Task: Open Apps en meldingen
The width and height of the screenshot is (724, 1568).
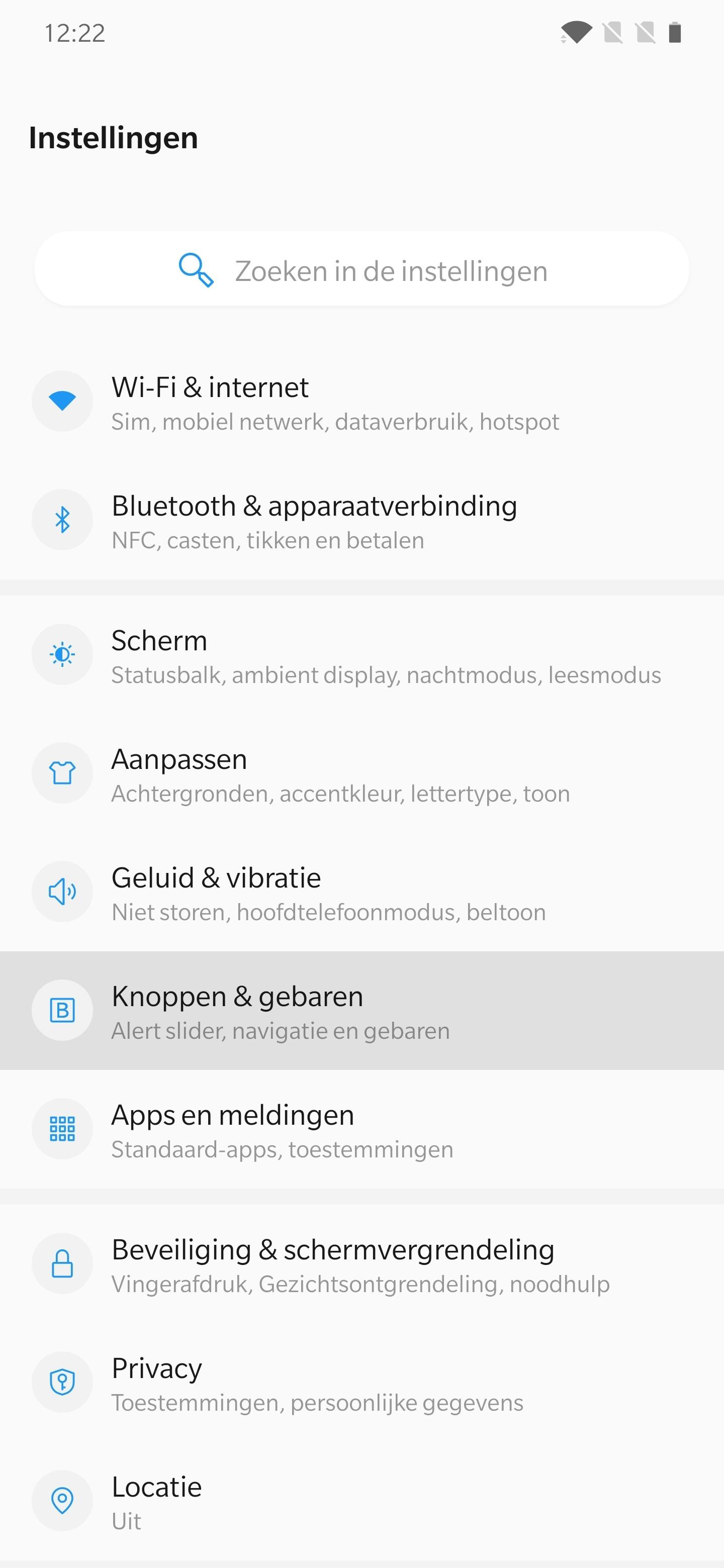Action: tap(361, 1130)
